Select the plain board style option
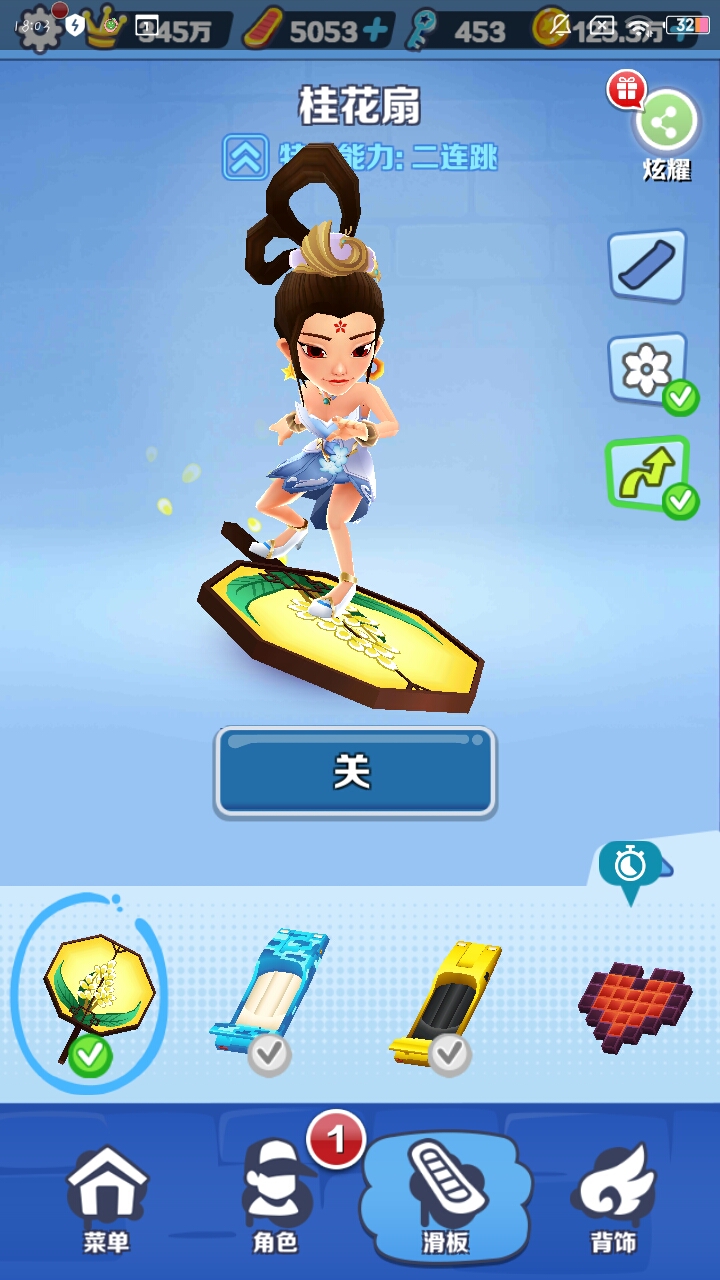This screenshot has height=1280, width=720. pos(647,266)
